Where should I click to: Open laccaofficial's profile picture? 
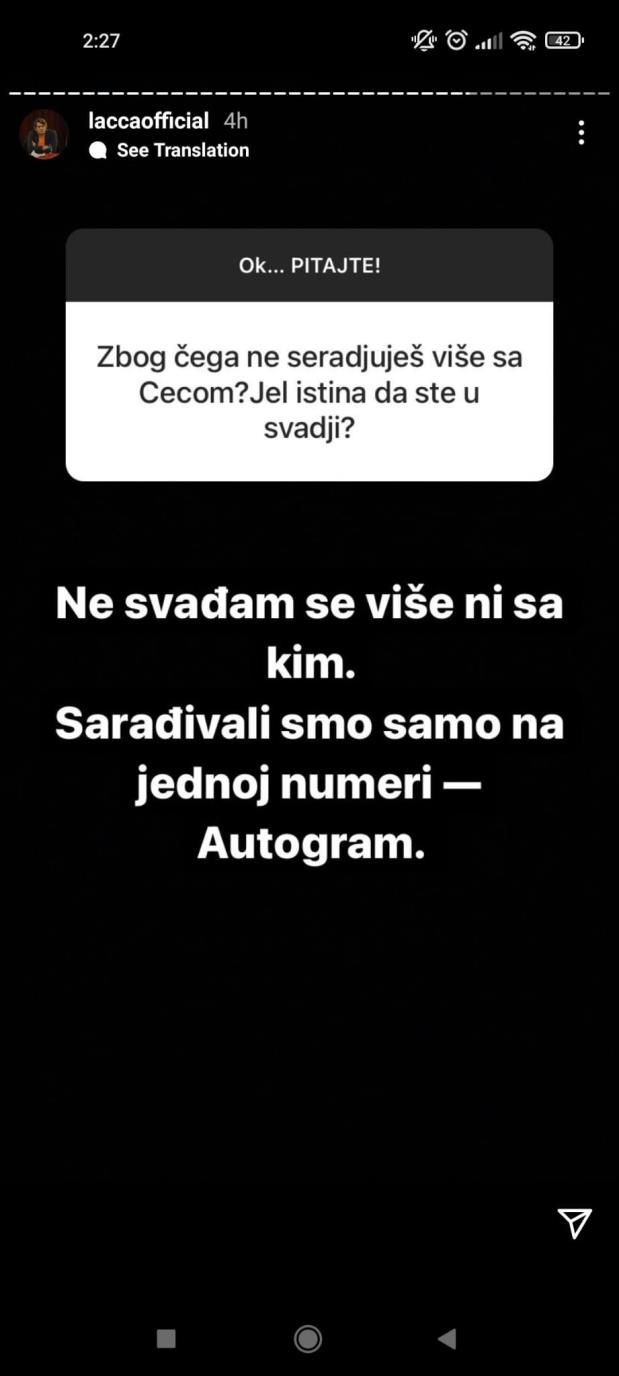pyautogui.click(x=44, y=135)
